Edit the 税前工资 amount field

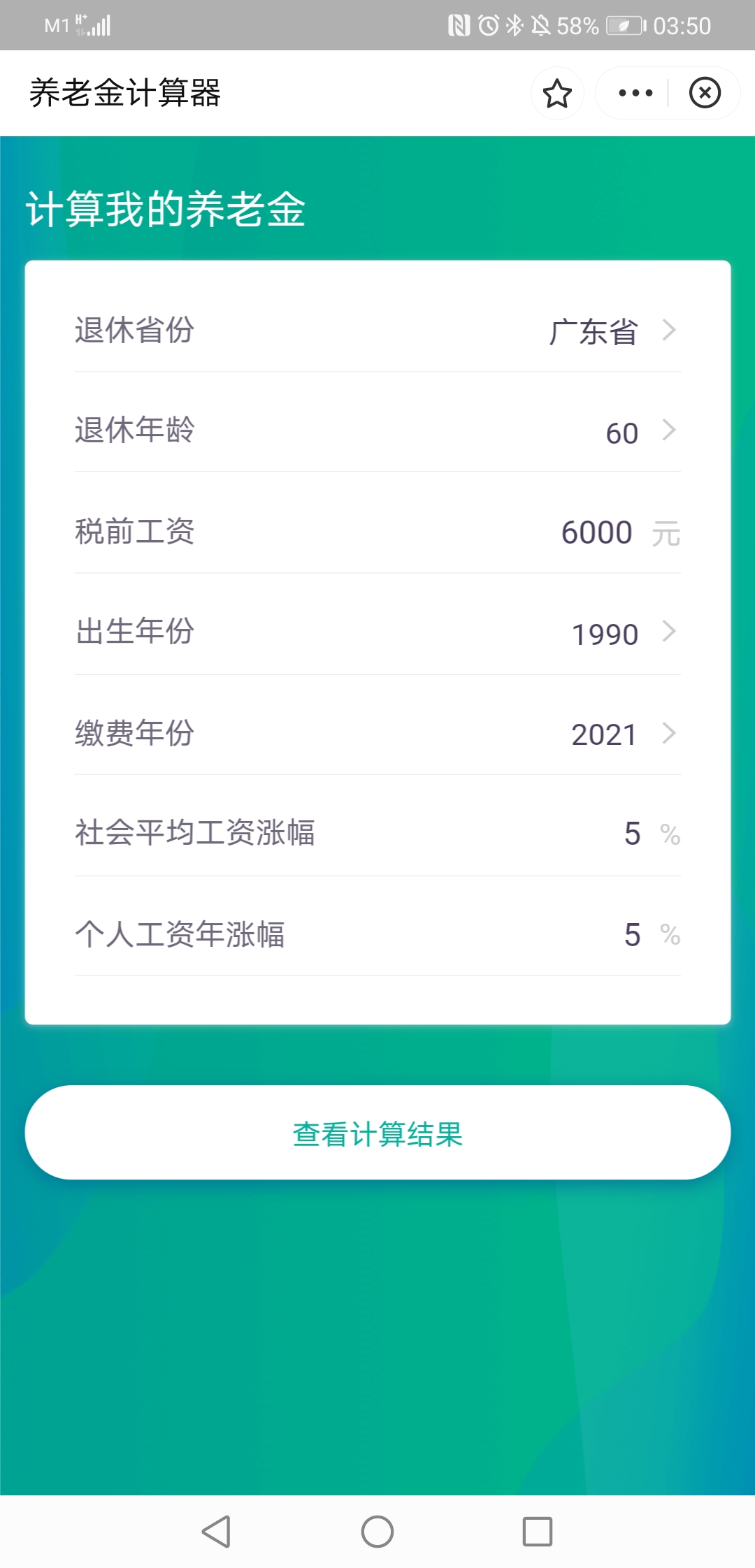click(596, 532)
